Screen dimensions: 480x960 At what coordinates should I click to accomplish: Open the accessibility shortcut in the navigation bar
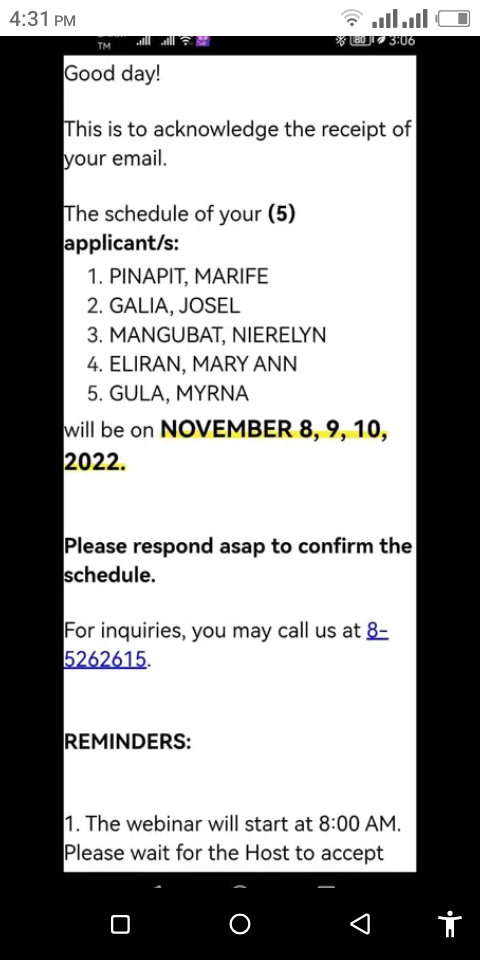pyautogui.click(x=451, y=924)
